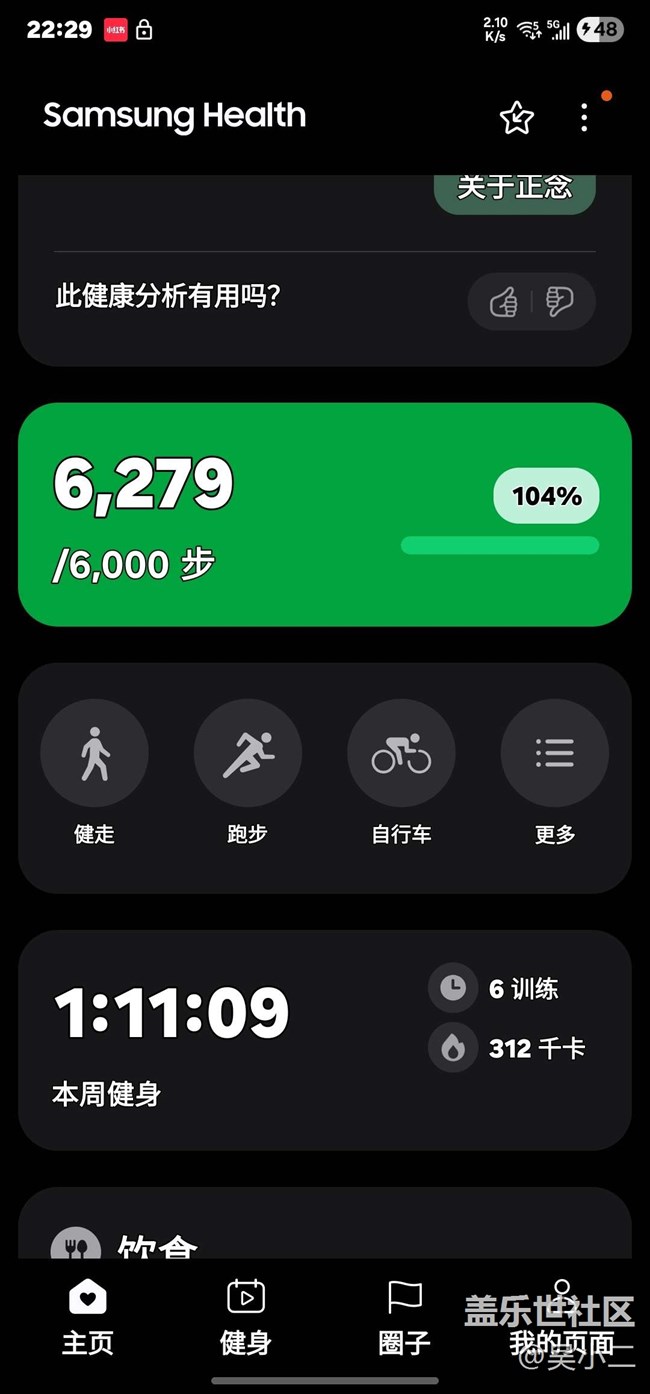
Task: Start a 健走 walking workout
Action: tap(94, 772)
